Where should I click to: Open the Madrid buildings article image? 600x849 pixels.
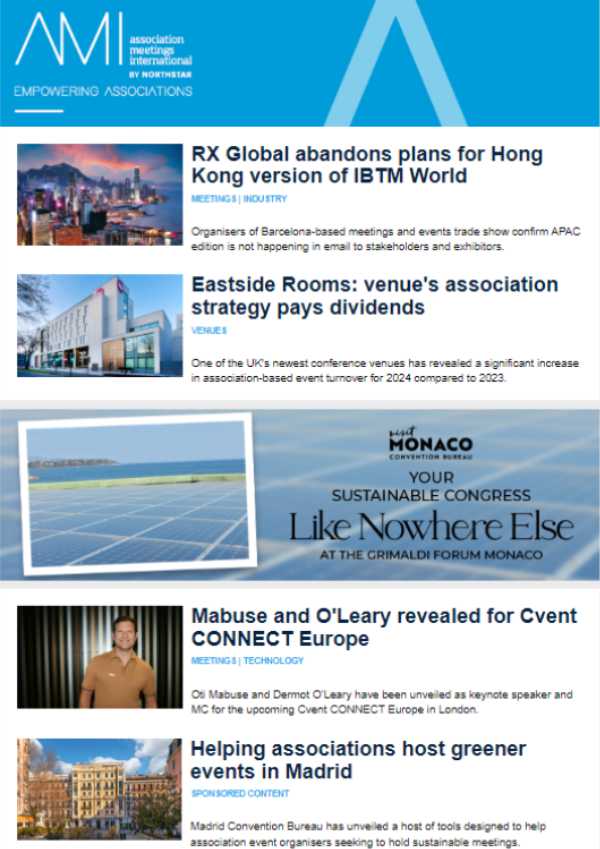click(100, 787)
